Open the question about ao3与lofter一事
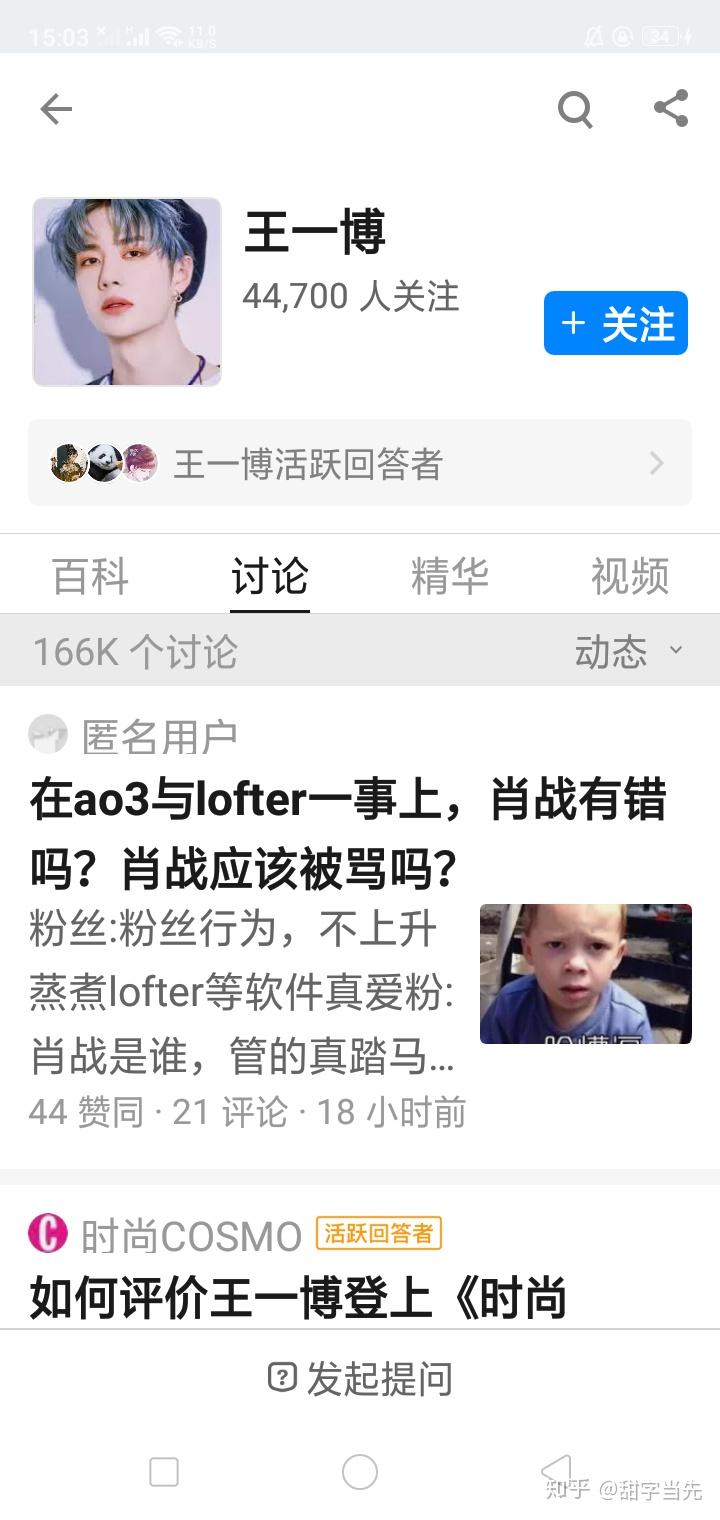Viewport: 720px width, 1520px height. tap(348, 835)
